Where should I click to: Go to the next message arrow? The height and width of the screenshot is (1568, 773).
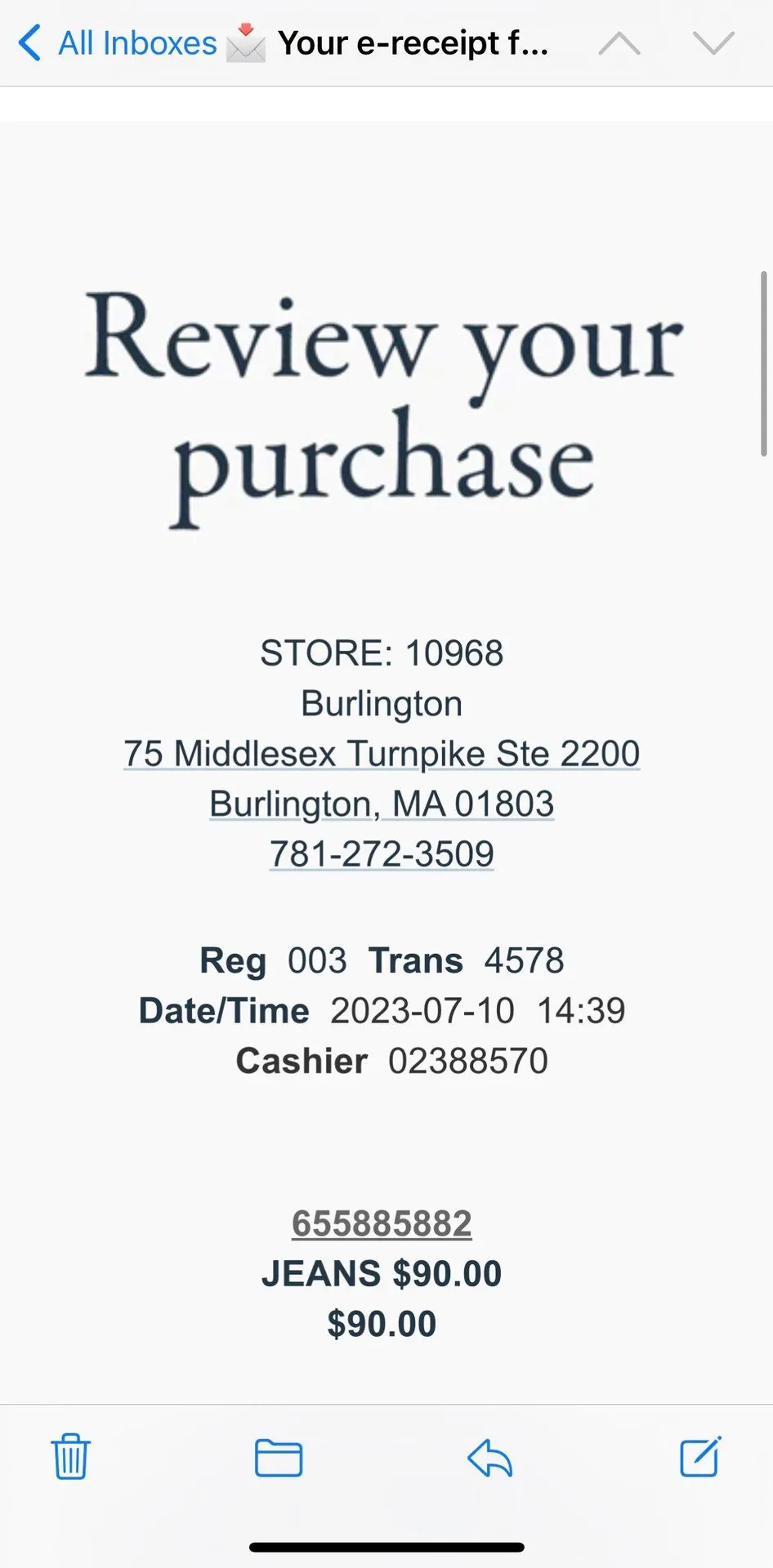[x=713, y=43]
